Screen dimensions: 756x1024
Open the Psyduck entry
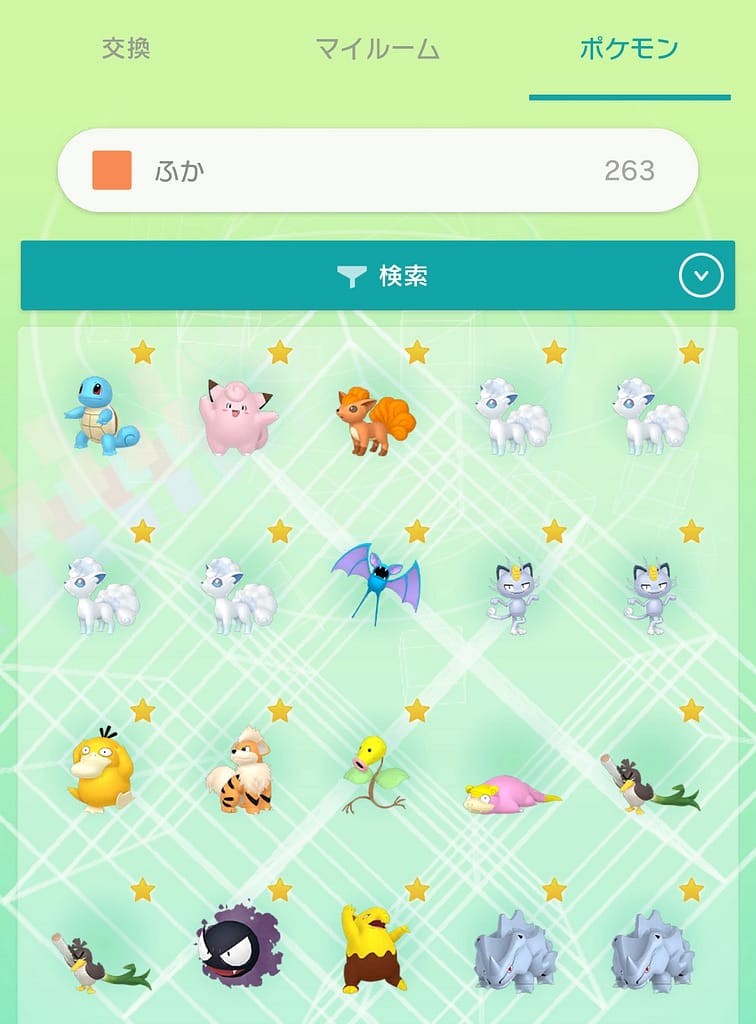(x=102, y=769)
